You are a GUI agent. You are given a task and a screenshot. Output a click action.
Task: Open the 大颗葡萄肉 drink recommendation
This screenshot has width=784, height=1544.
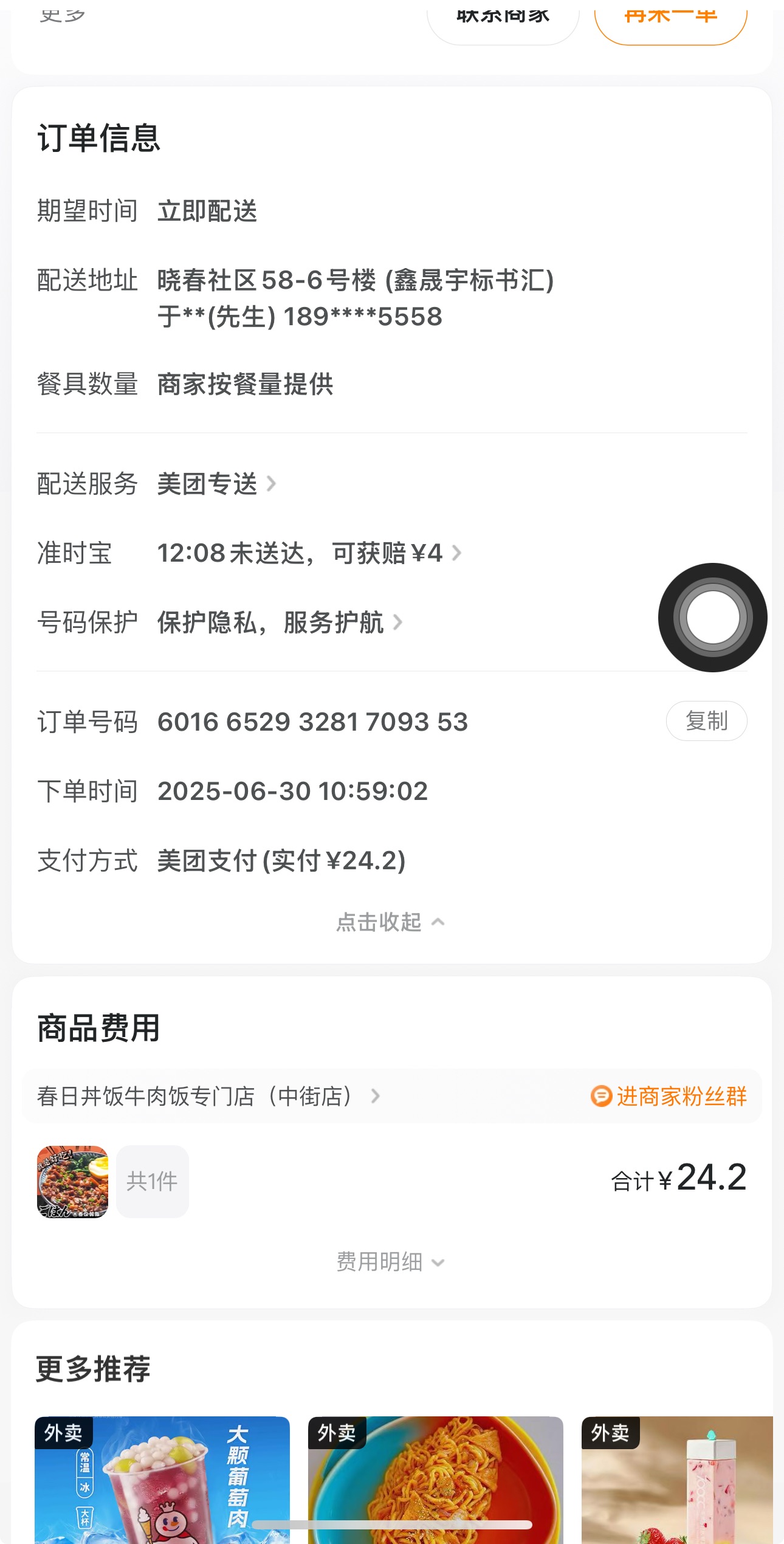(162, 1480)
